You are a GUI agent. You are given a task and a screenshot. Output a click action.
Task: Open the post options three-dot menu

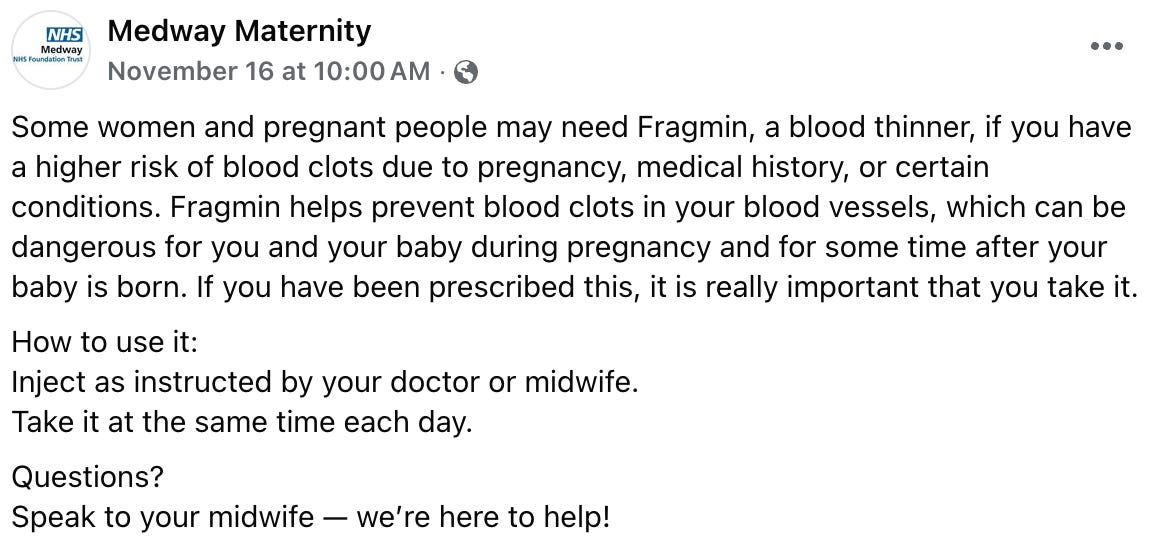(1109, 47)
